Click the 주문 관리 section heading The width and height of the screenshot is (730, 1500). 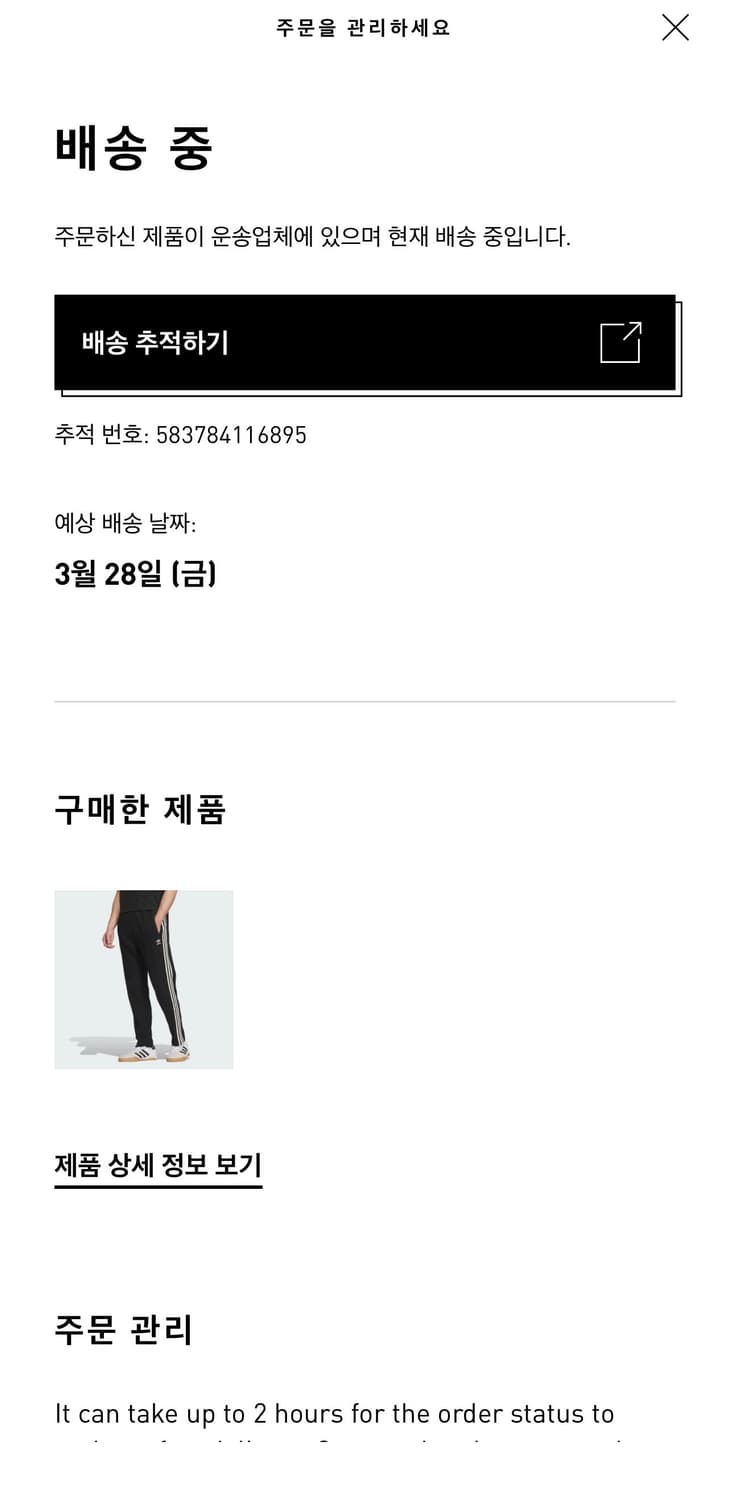pyautogui.click(x=124, y=1330)
